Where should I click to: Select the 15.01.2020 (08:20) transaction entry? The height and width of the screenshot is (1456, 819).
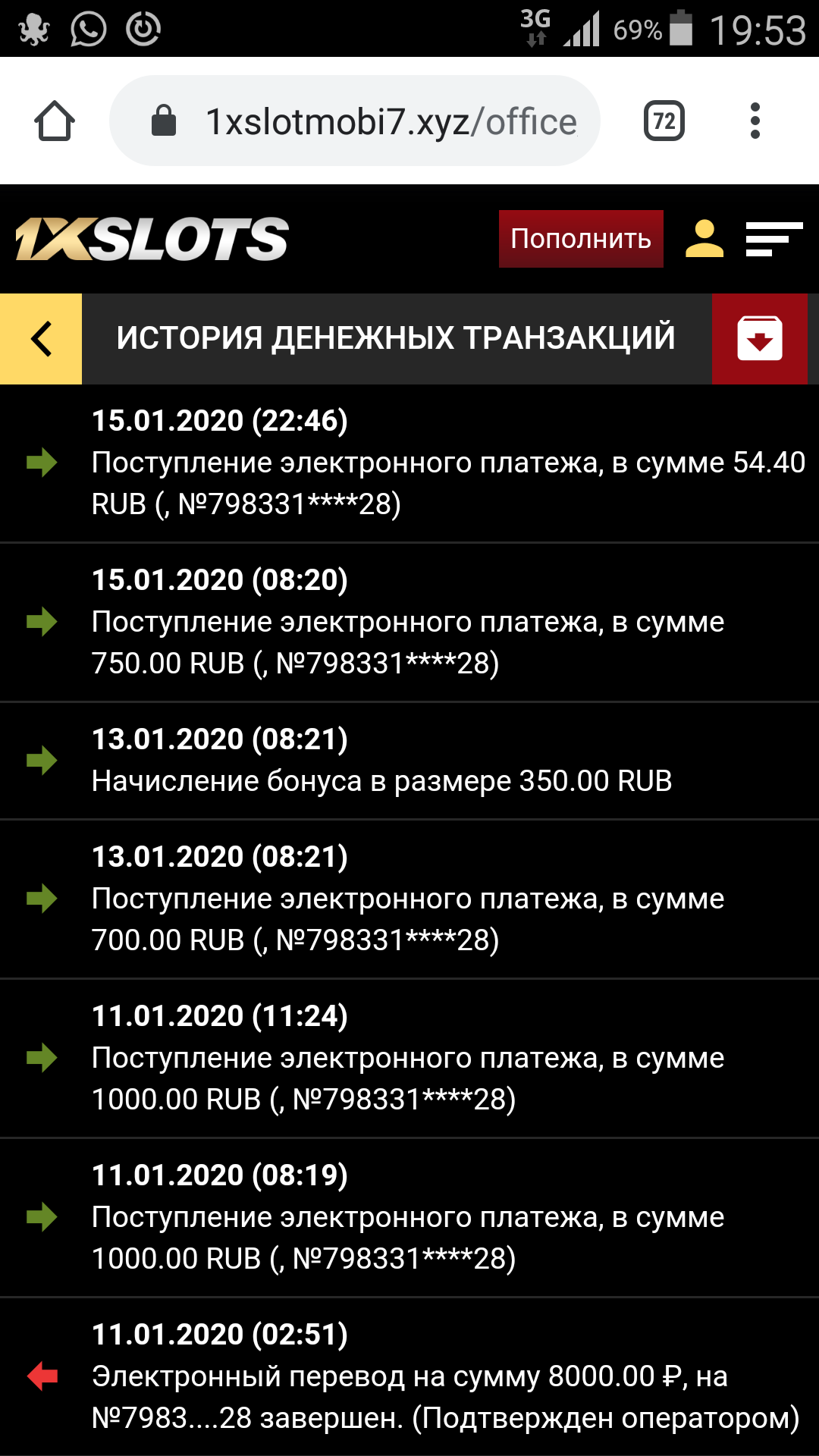409,622
